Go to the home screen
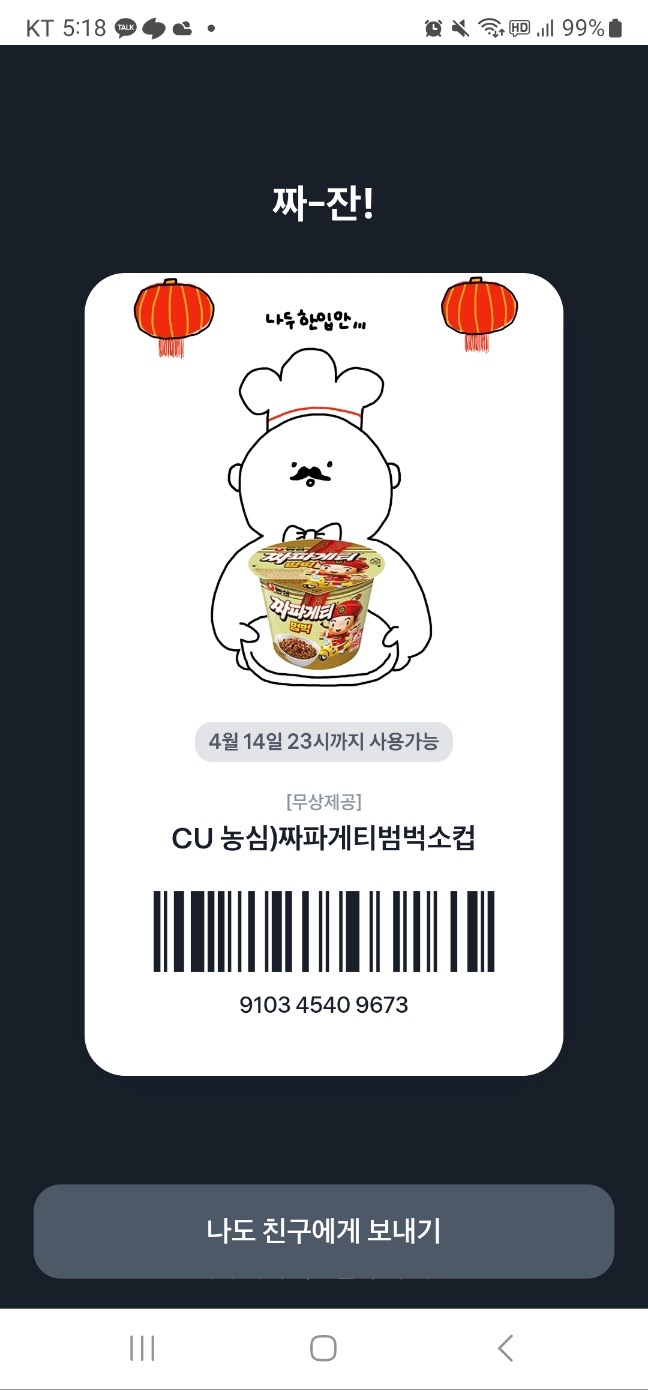 tap(323, 1348)
